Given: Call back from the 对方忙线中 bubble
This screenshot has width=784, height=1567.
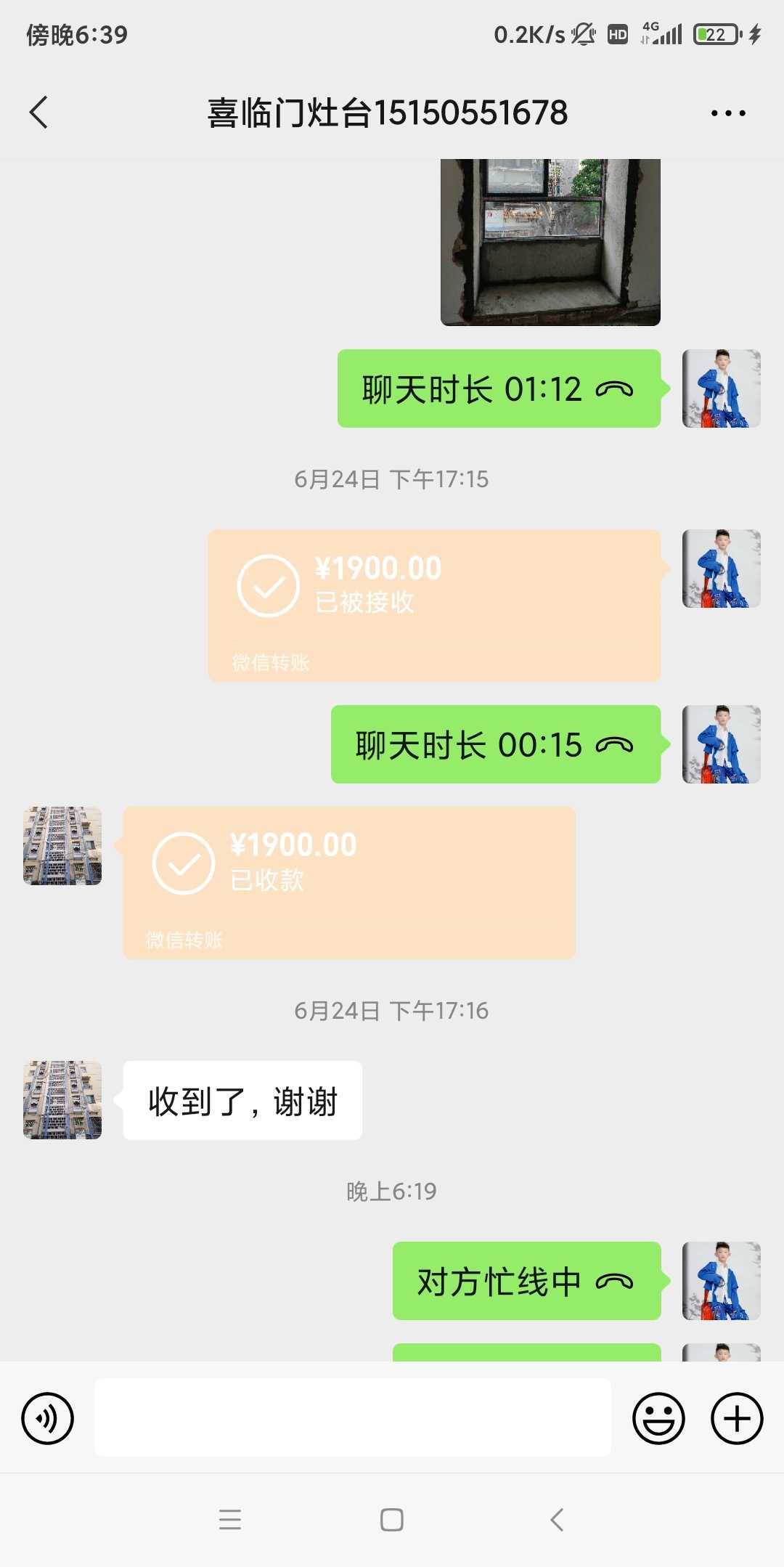Looking at the screenshot, I should [526, 1282].
